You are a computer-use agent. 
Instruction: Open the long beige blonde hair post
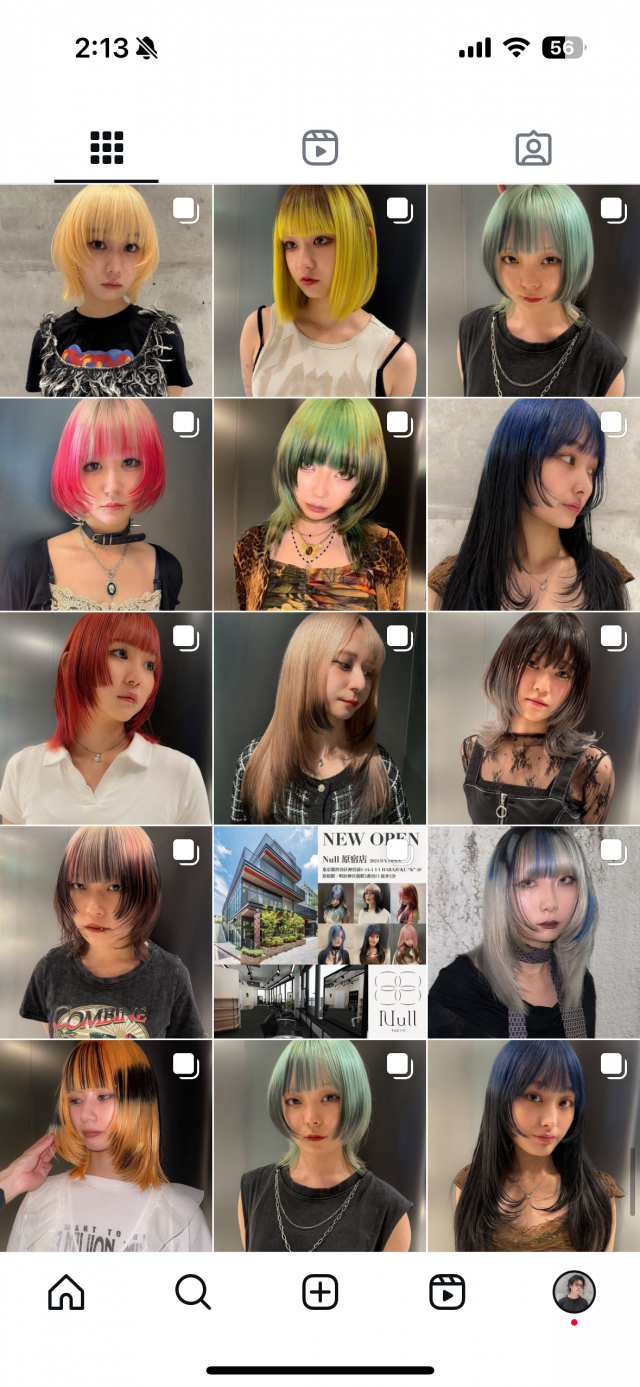pos(320,718)
